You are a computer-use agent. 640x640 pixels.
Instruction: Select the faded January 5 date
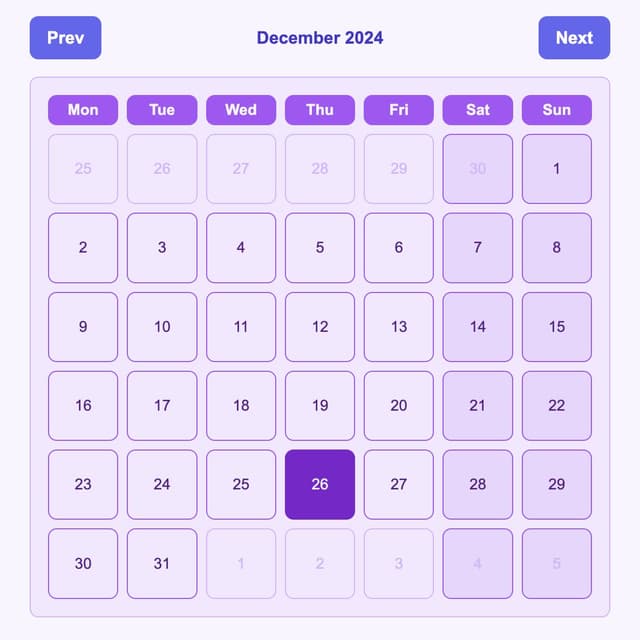click(557, 564)
